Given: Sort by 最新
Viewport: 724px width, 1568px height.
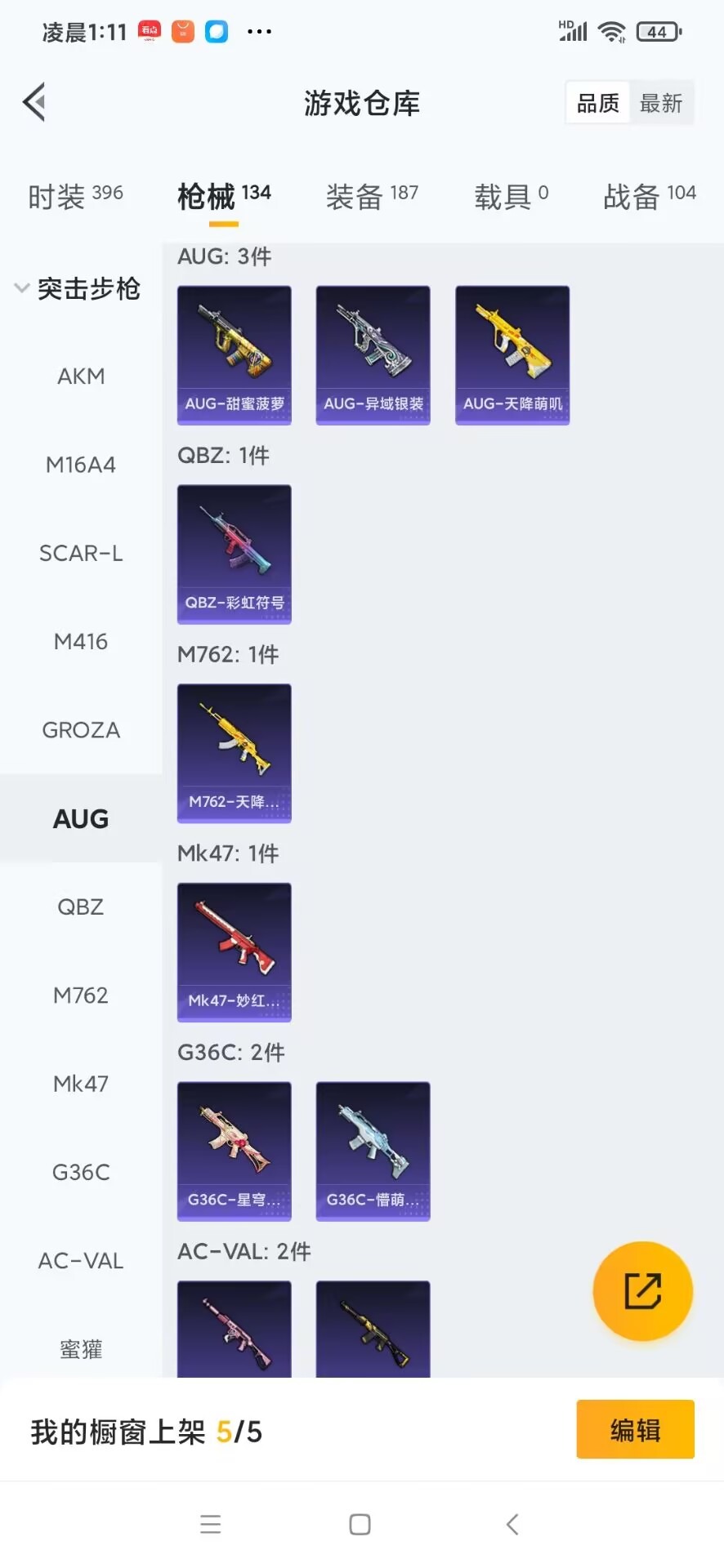Looking at the screenshot, I should 660,104.
